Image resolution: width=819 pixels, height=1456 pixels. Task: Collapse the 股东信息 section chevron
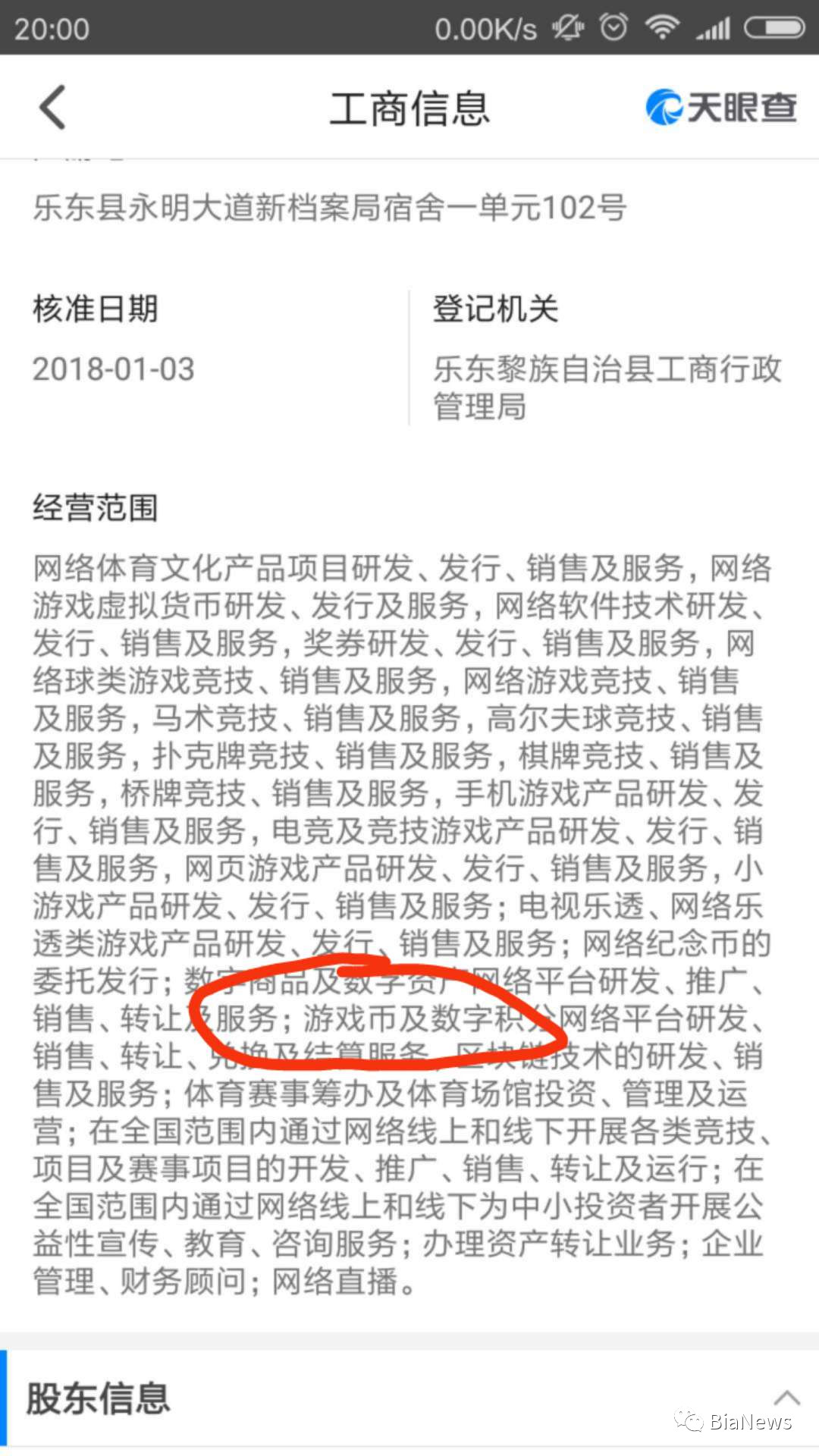click(x=786, y=1397)
